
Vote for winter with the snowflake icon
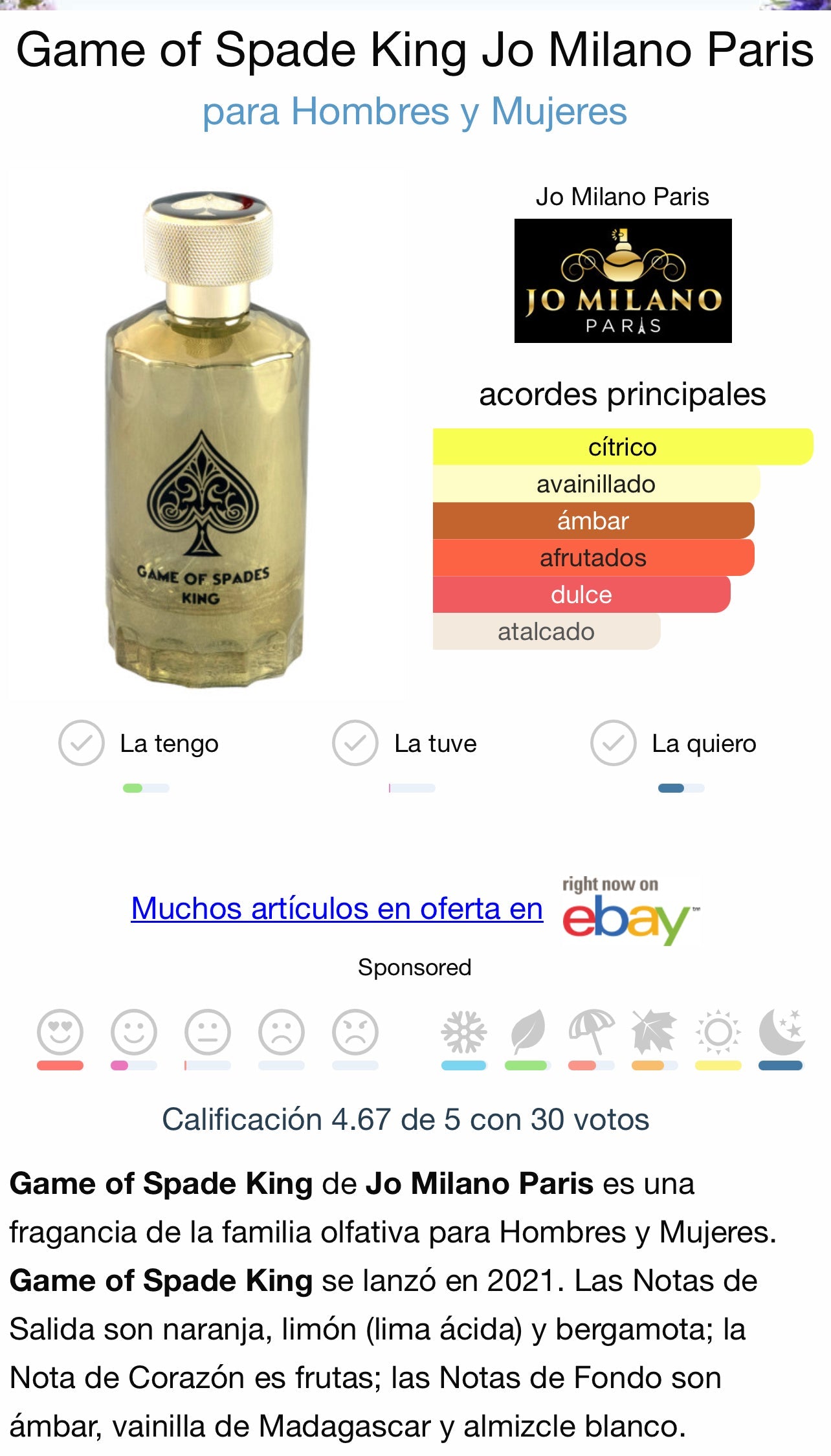point(463,1032)
